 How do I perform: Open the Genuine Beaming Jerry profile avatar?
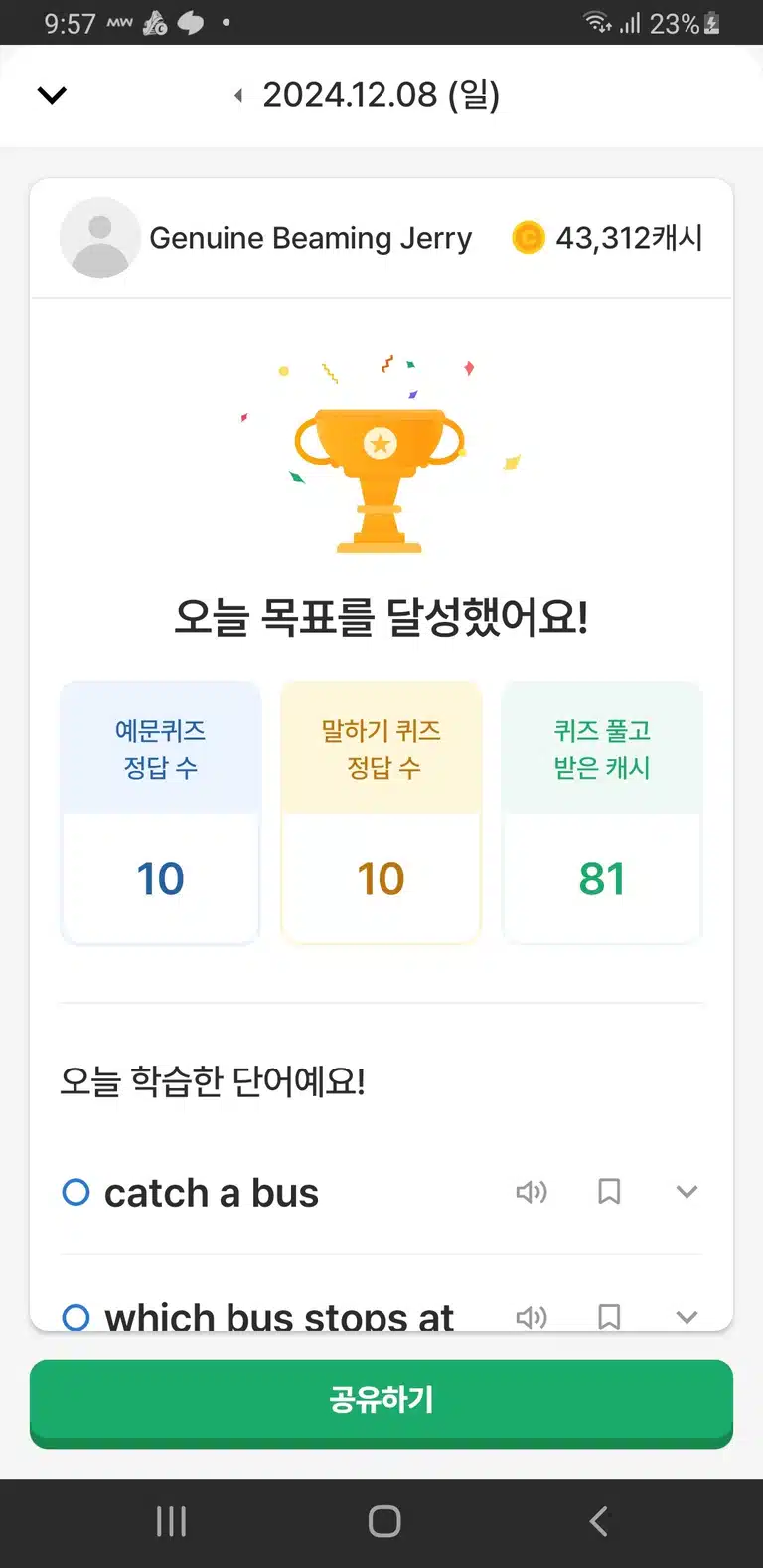click(100, 238)
